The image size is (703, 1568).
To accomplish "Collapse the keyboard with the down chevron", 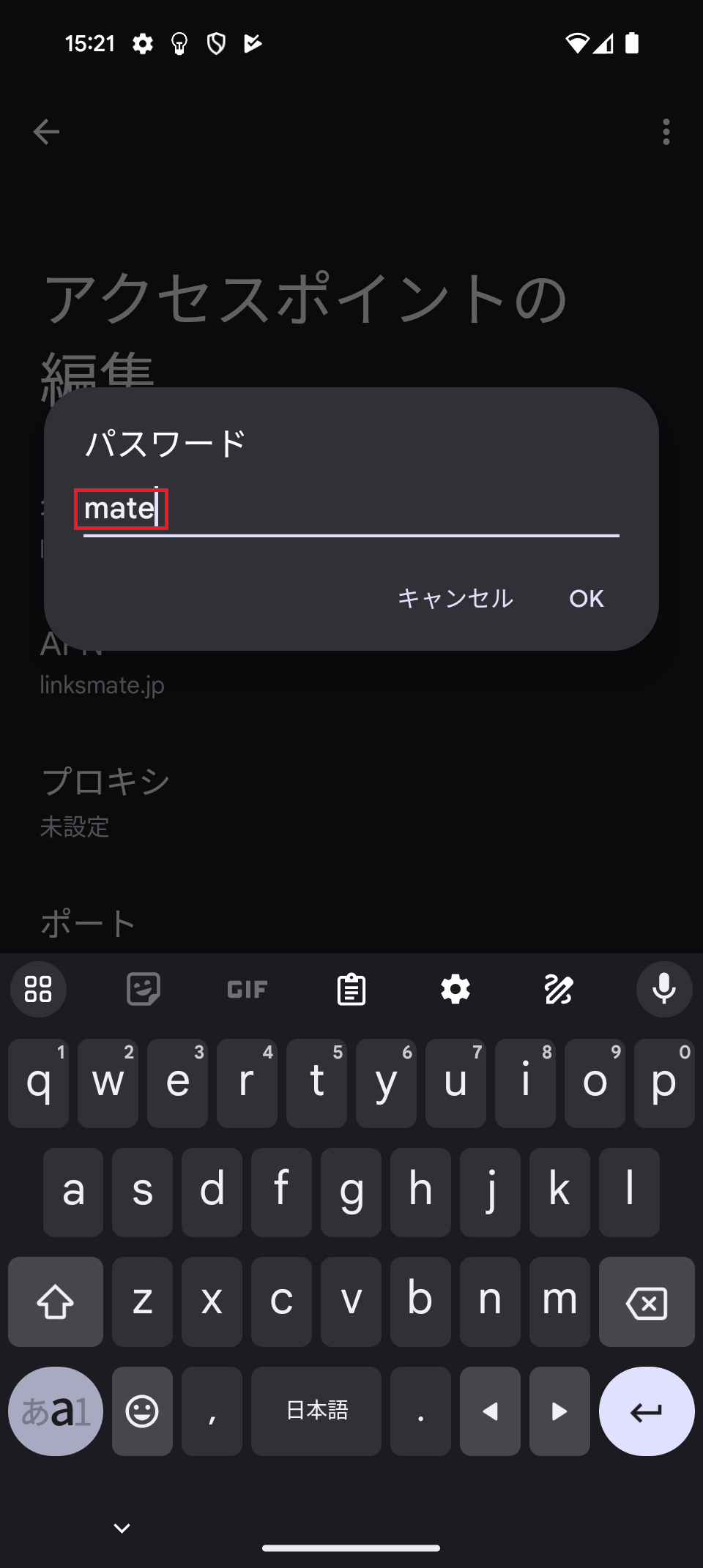I will tap(120, 1528).
